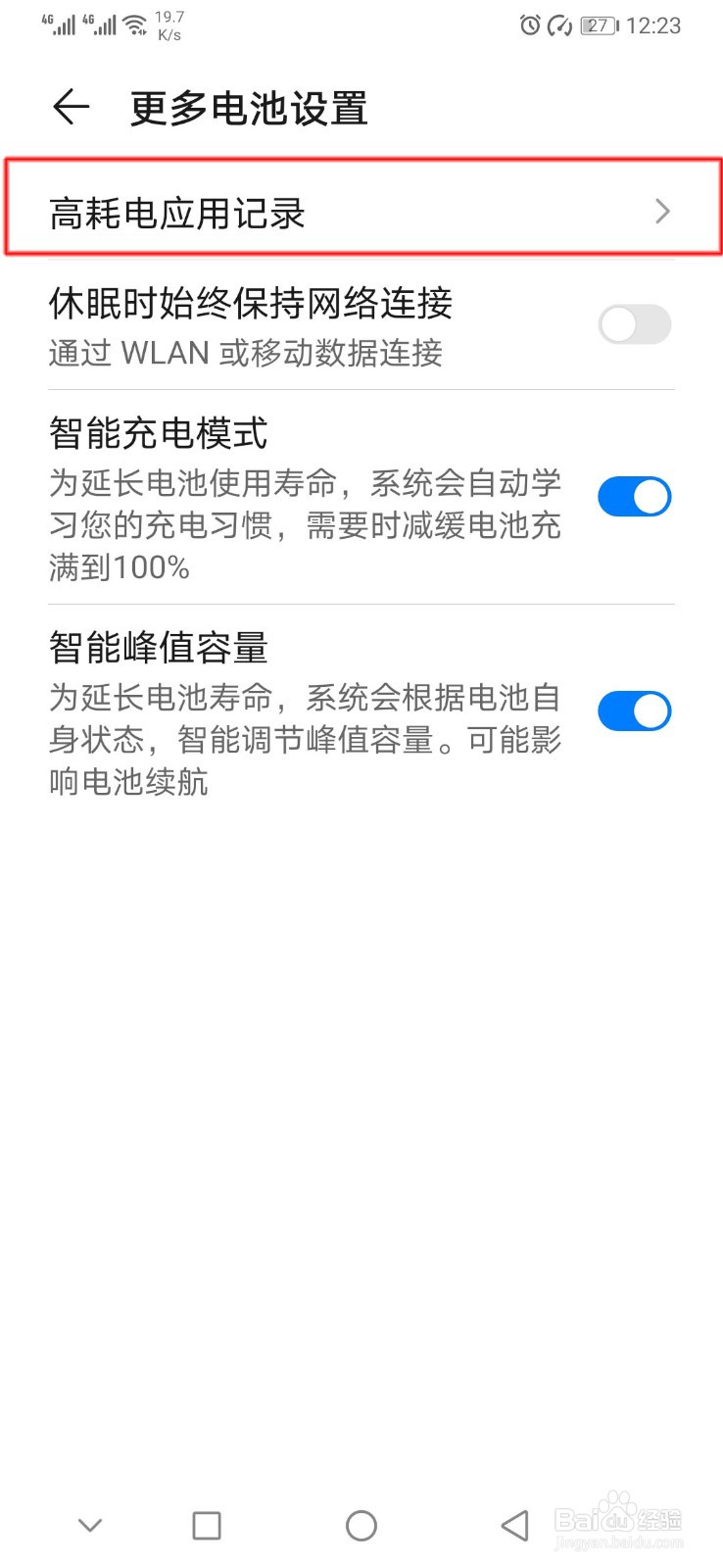
Task: Disable the 智能充电模式 switch
Action: (x=634, y=497)
